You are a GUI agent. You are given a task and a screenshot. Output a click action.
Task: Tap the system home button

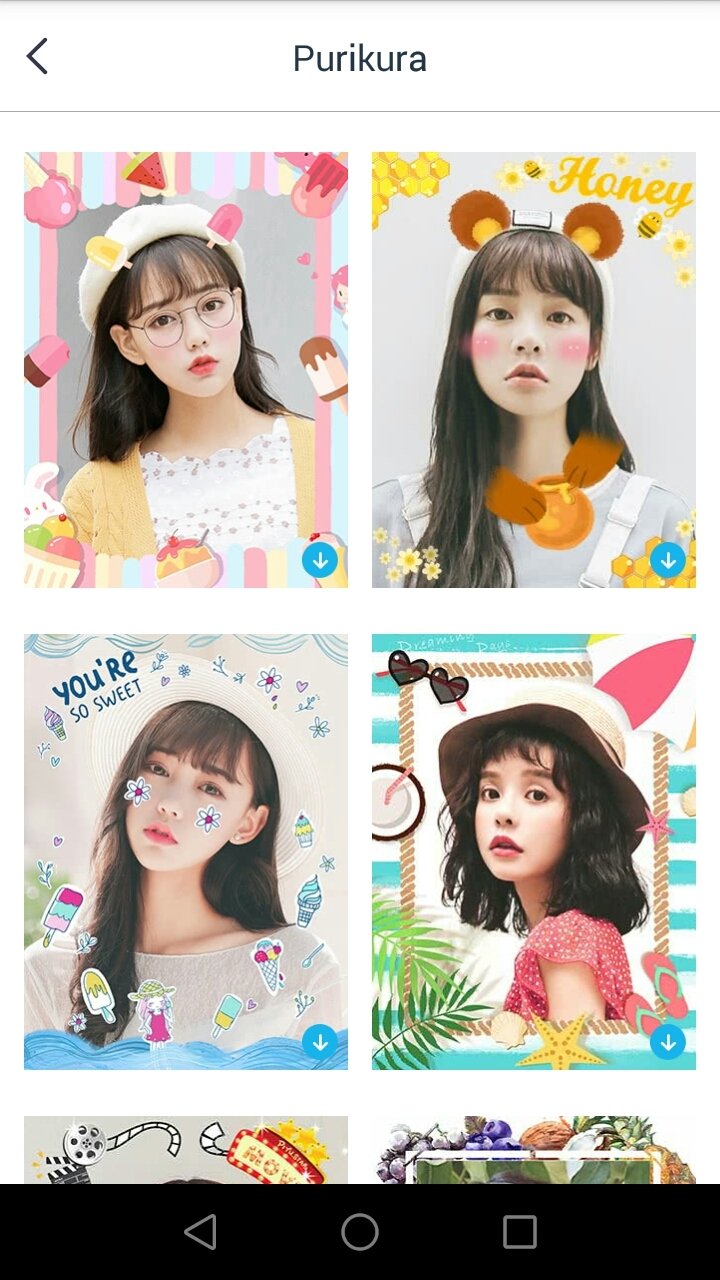[x=360, y=1232]
